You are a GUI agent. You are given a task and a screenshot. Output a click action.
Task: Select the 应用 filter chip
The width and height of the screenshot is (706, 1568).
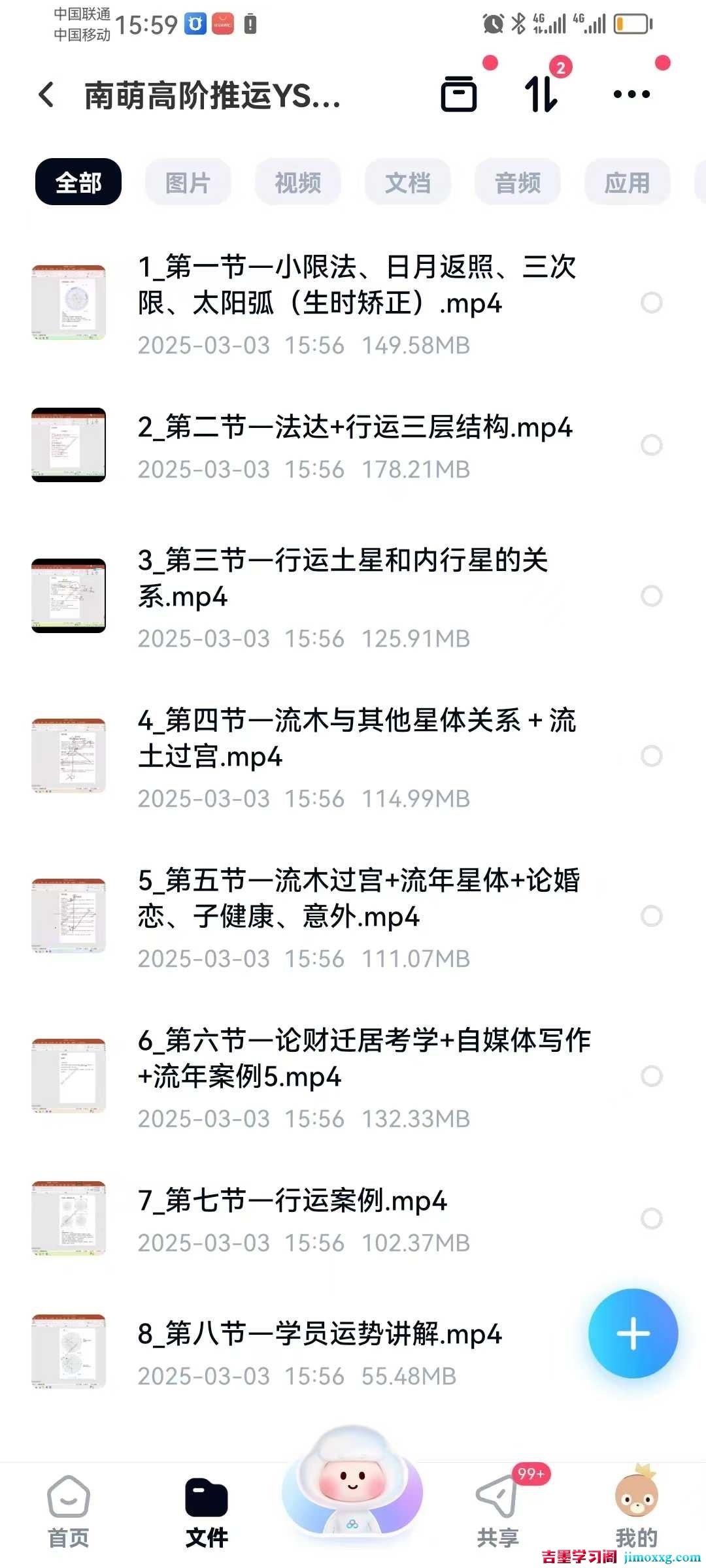[x=626, y=182]
